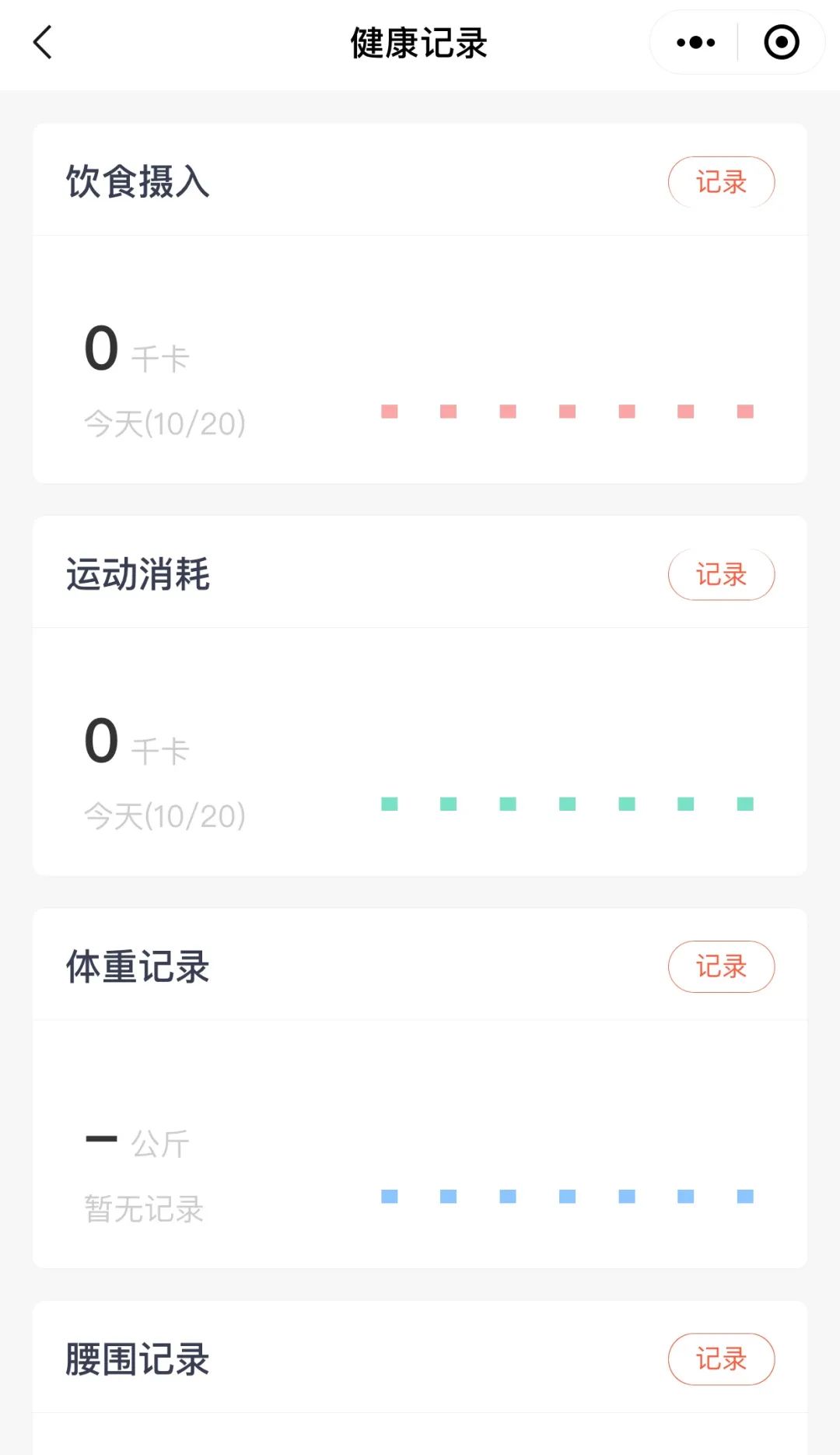Log weight with 体重记录 记录 button

[x=721, y=967]
